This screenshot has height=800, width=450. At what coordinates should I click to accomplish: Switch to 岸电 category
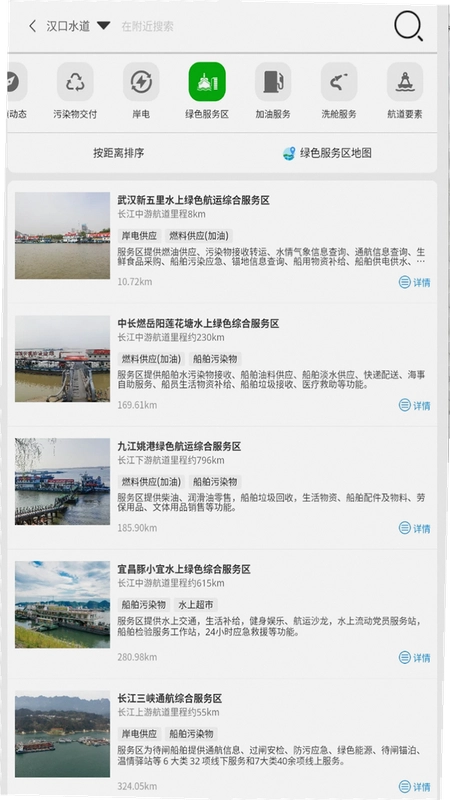(141, 91)
